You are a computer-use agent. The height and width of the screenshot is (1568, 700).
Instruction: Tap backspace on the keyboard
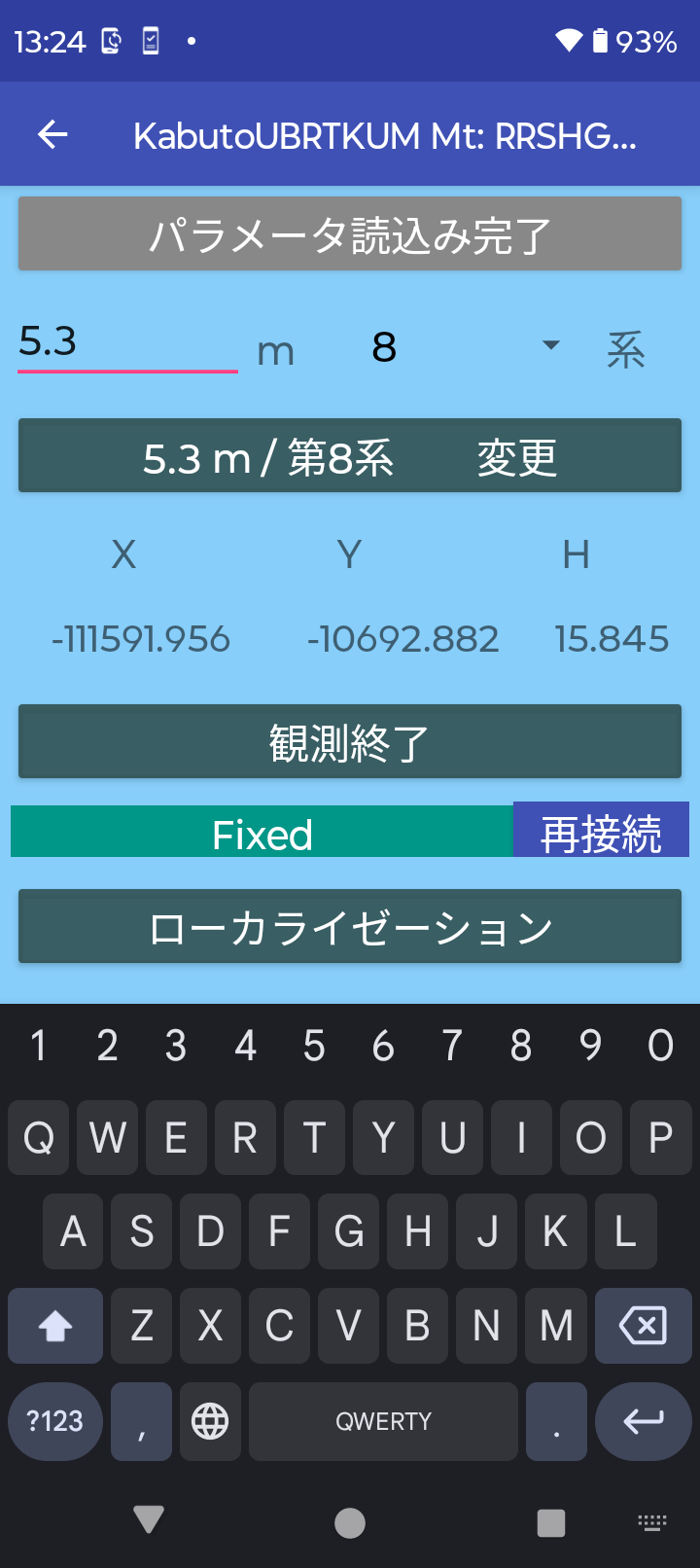644,1325
